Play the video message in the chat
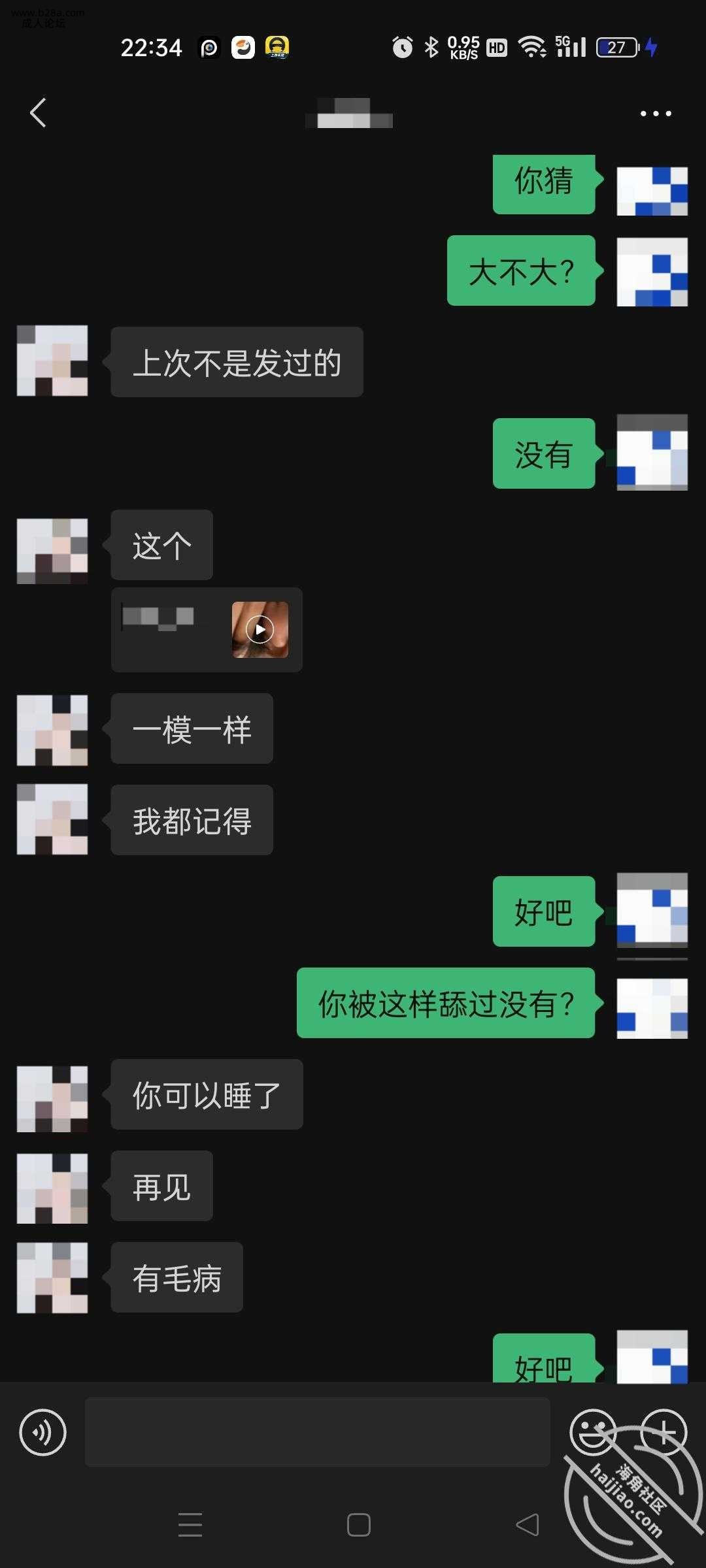The width and height of the screenshot is (706, 1568). (x=260, y=629)
